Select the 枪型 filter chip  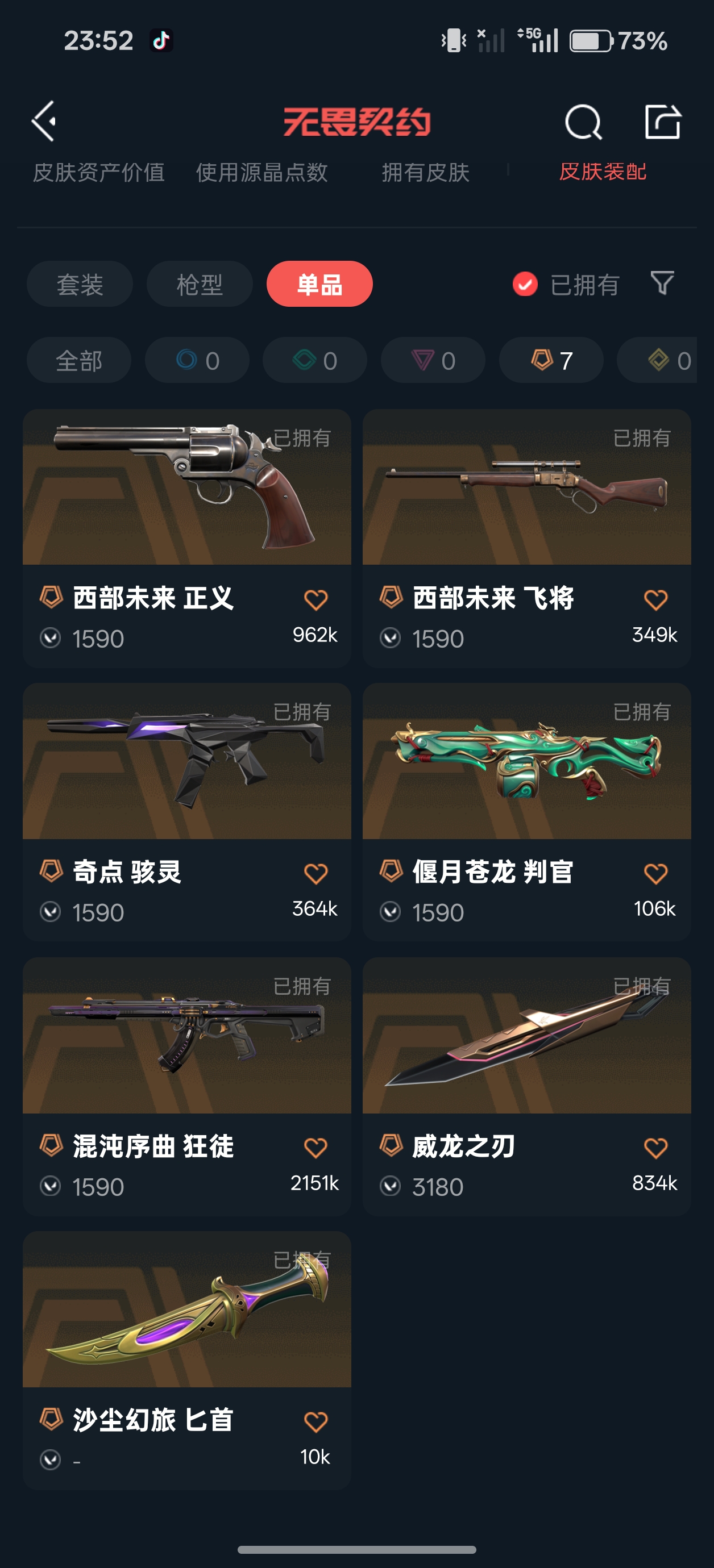199,284
